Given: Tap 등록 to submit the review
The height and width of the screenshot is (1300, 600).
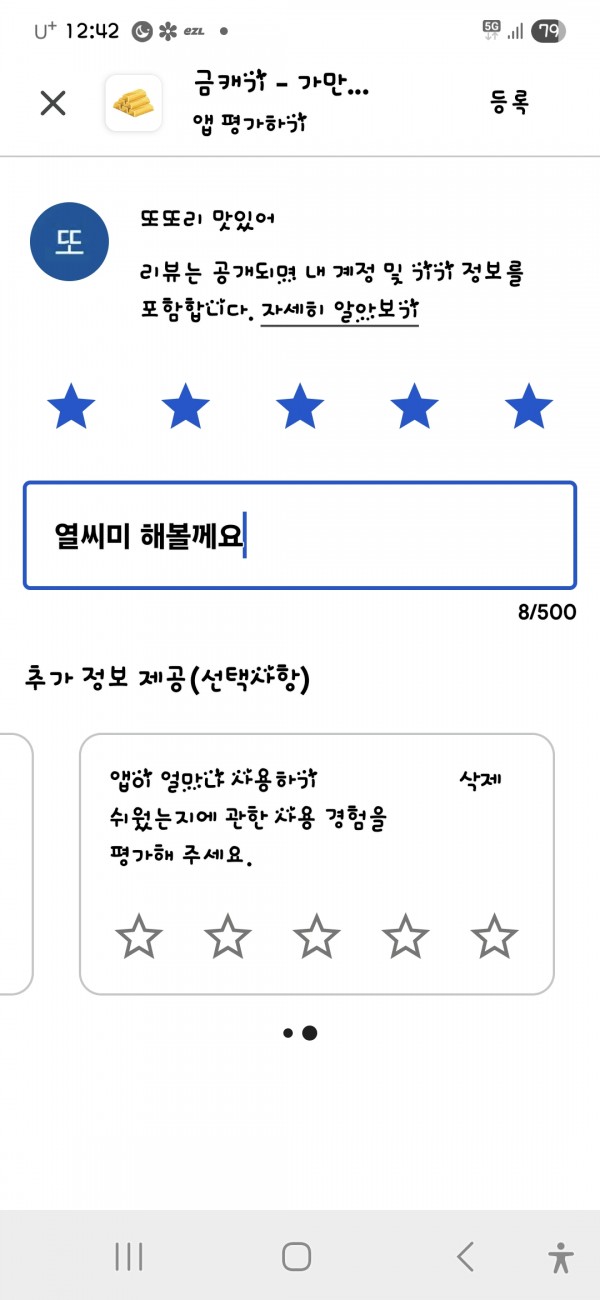Looking at the screenshot, I should [x=508, y=101].
